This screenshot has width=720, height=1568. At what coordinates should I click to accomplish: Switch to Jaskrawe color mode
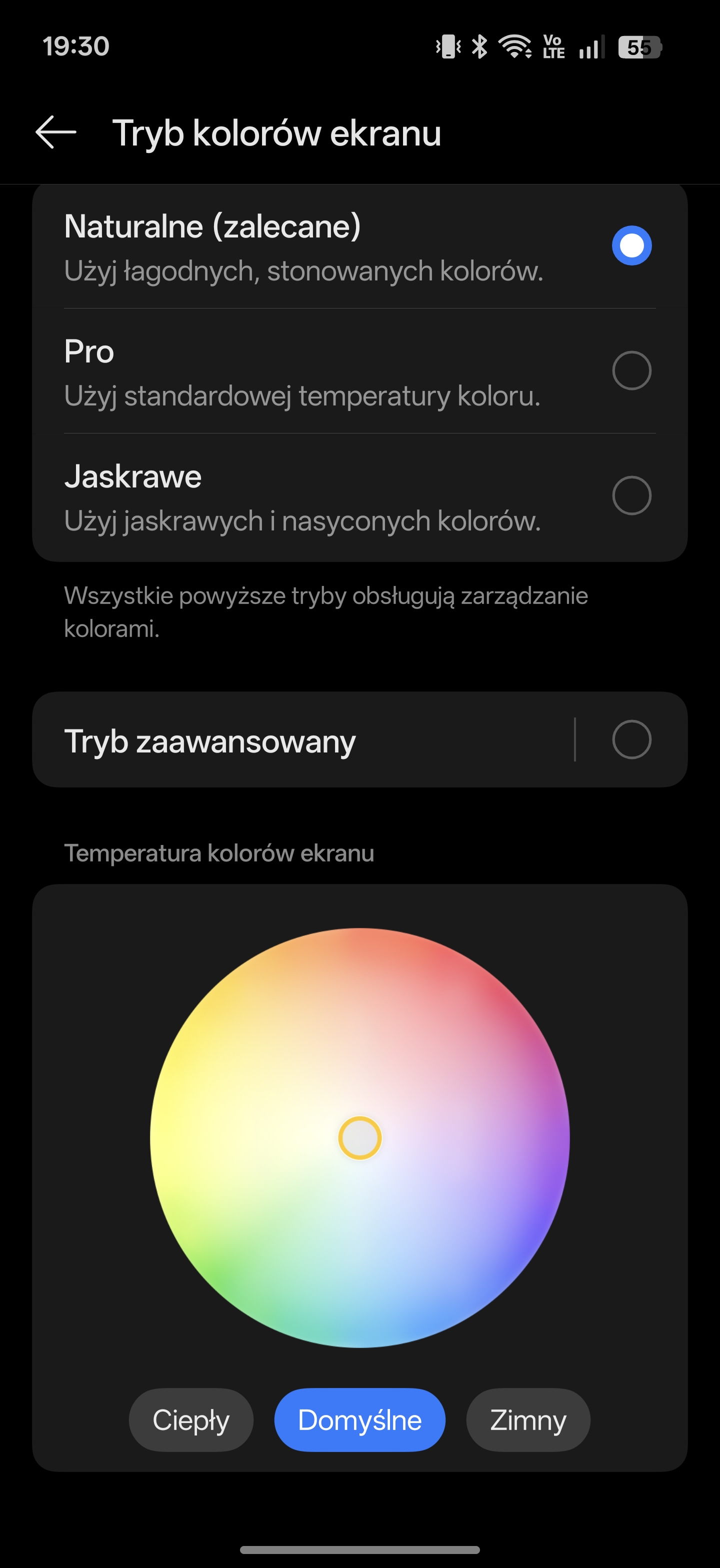tap(631, 495)
